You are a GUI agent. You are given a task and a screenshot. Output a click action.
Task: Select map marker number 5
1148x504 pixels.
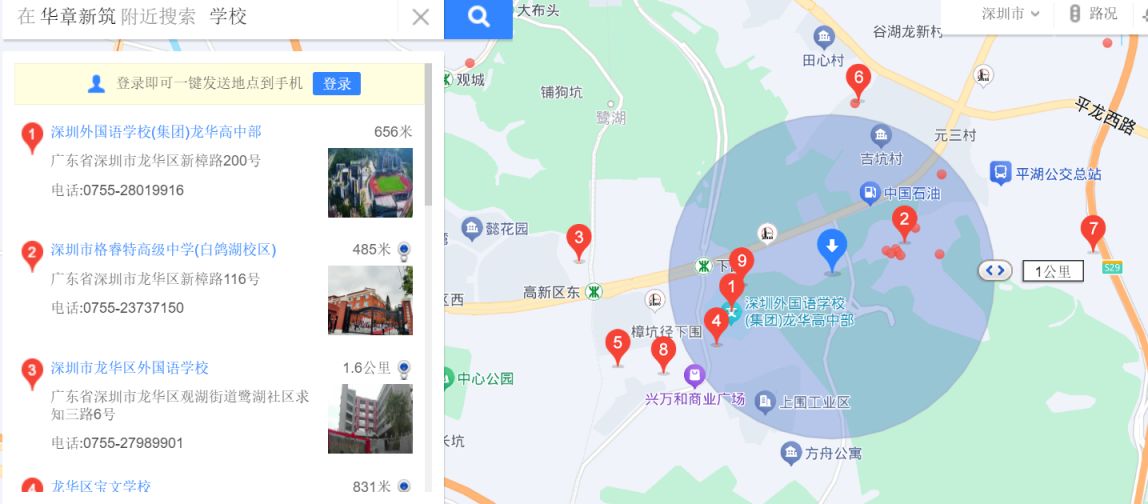click(x=618, y=345)
